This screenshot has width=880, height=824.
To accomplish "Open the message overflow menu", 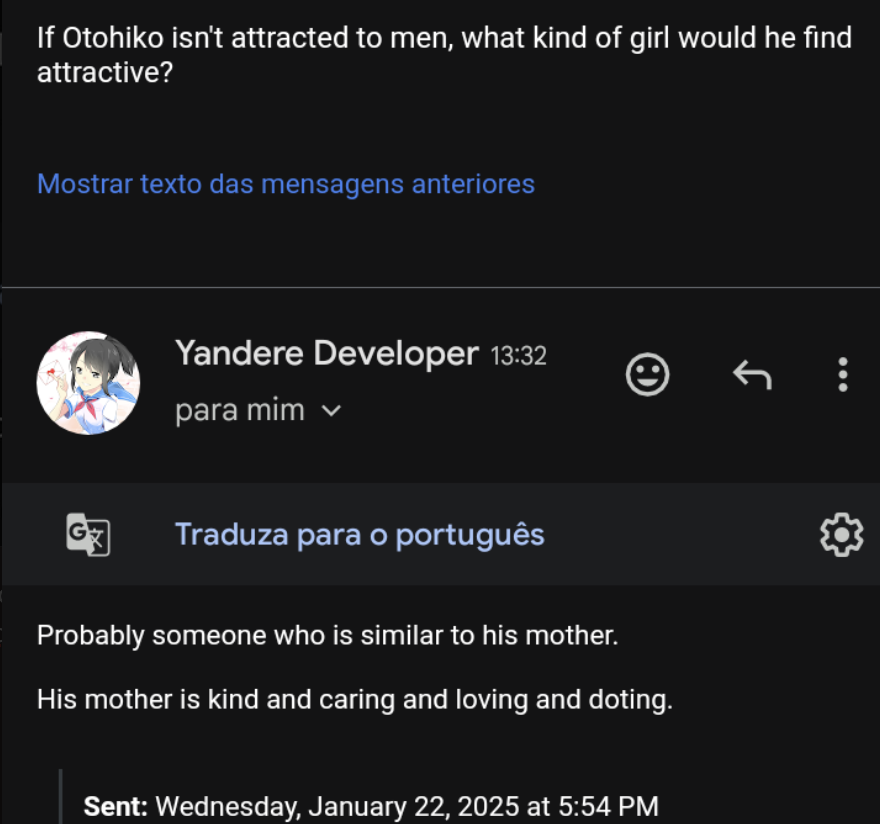I will [x=842, y=375].
